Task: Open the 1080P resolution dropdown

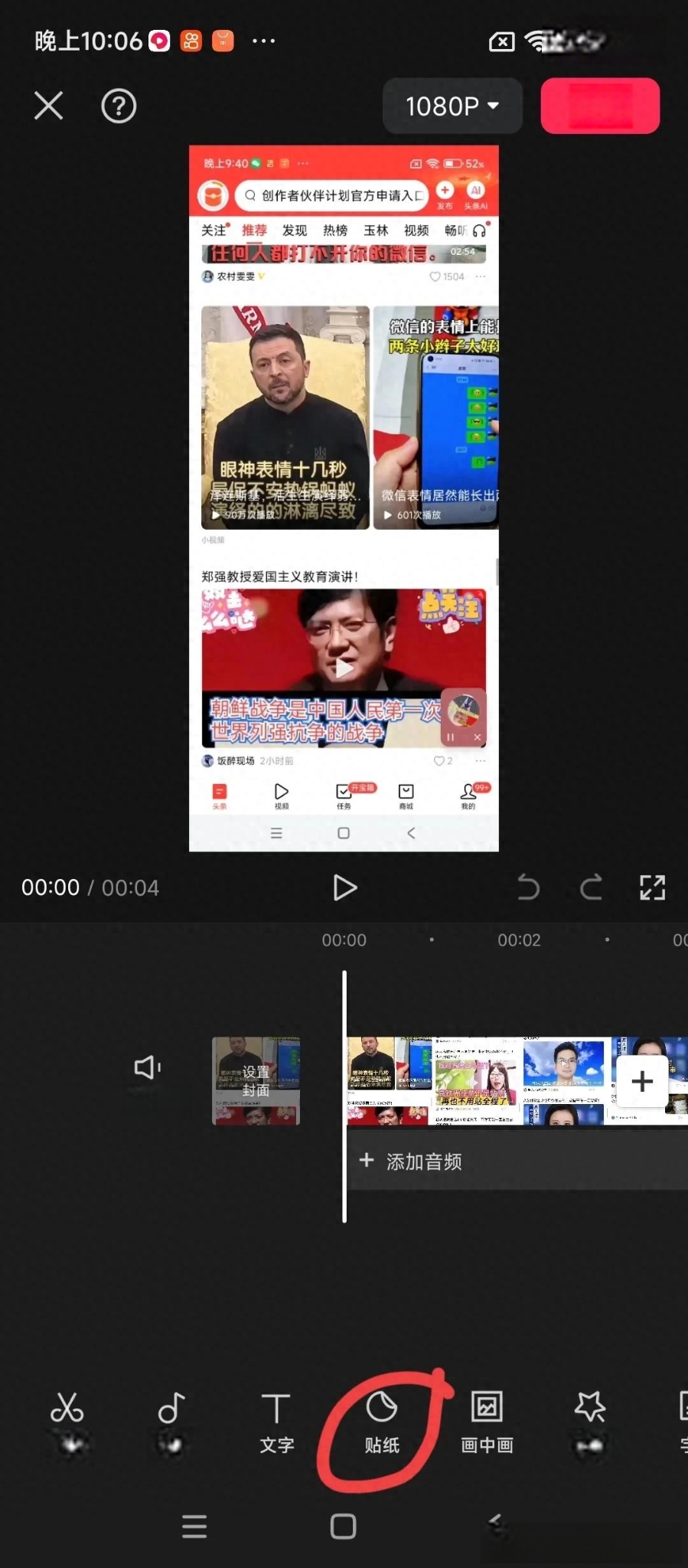Action: 452,106
